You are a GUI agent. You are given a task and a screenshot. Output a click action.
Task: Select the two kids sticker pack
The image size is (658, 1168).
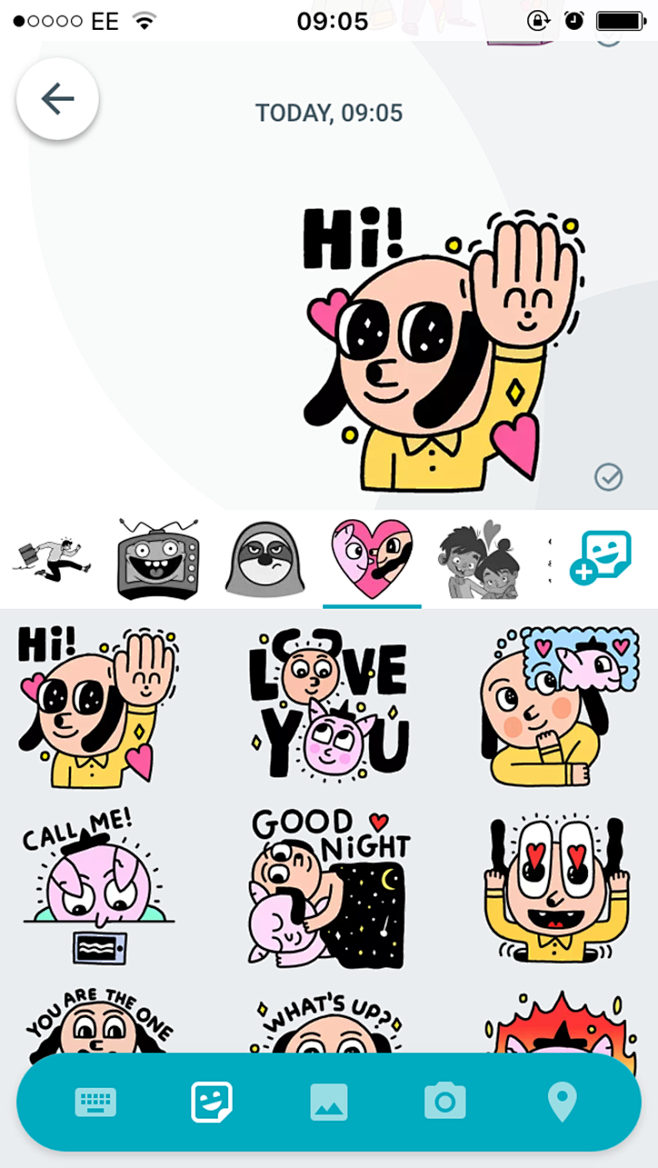point(480,559)
